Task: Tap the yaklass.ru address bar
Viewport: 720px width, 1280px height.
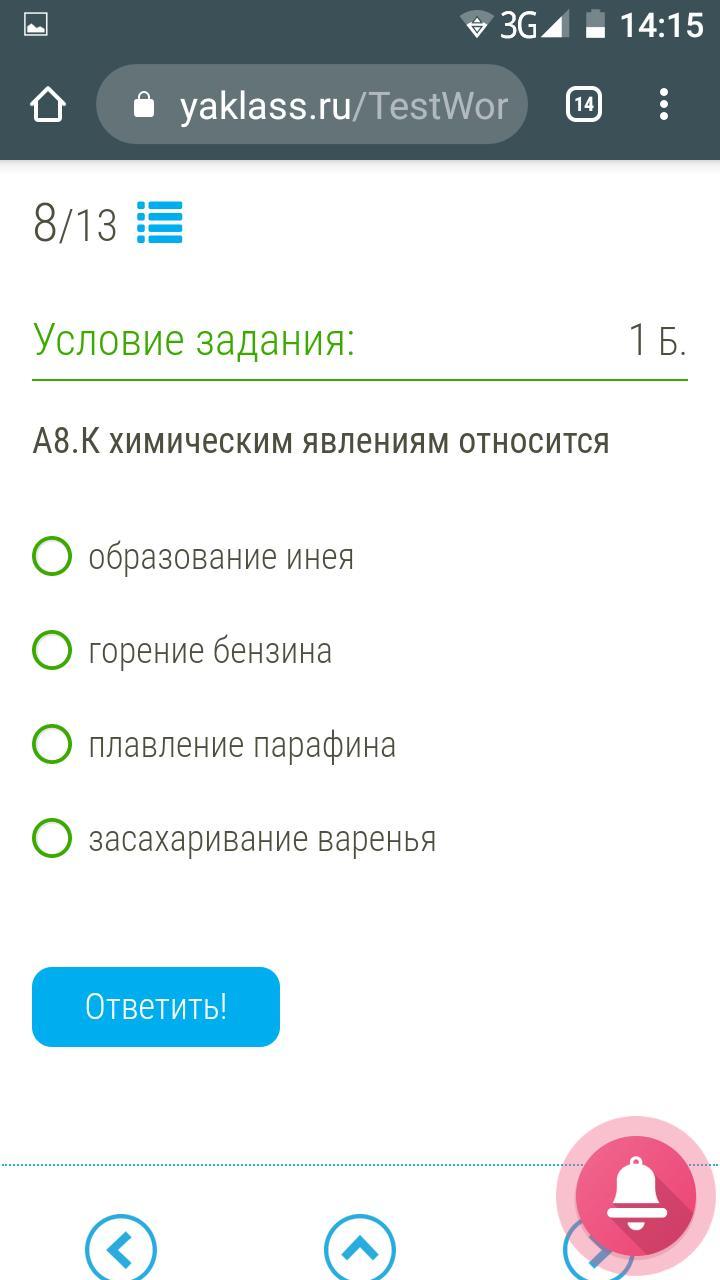Action: click(312, 104)
